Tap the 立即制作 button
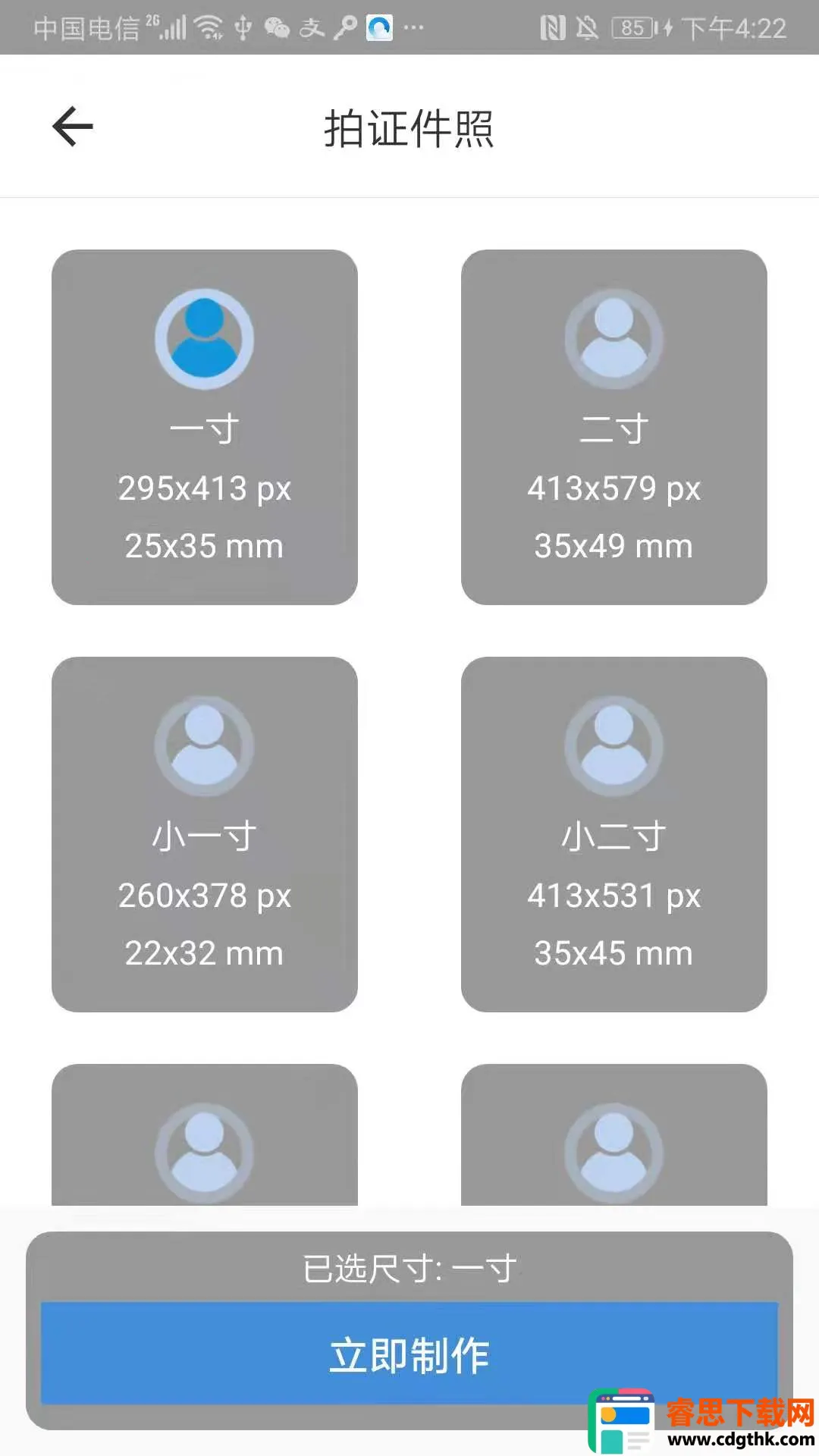 (409, 1354)
